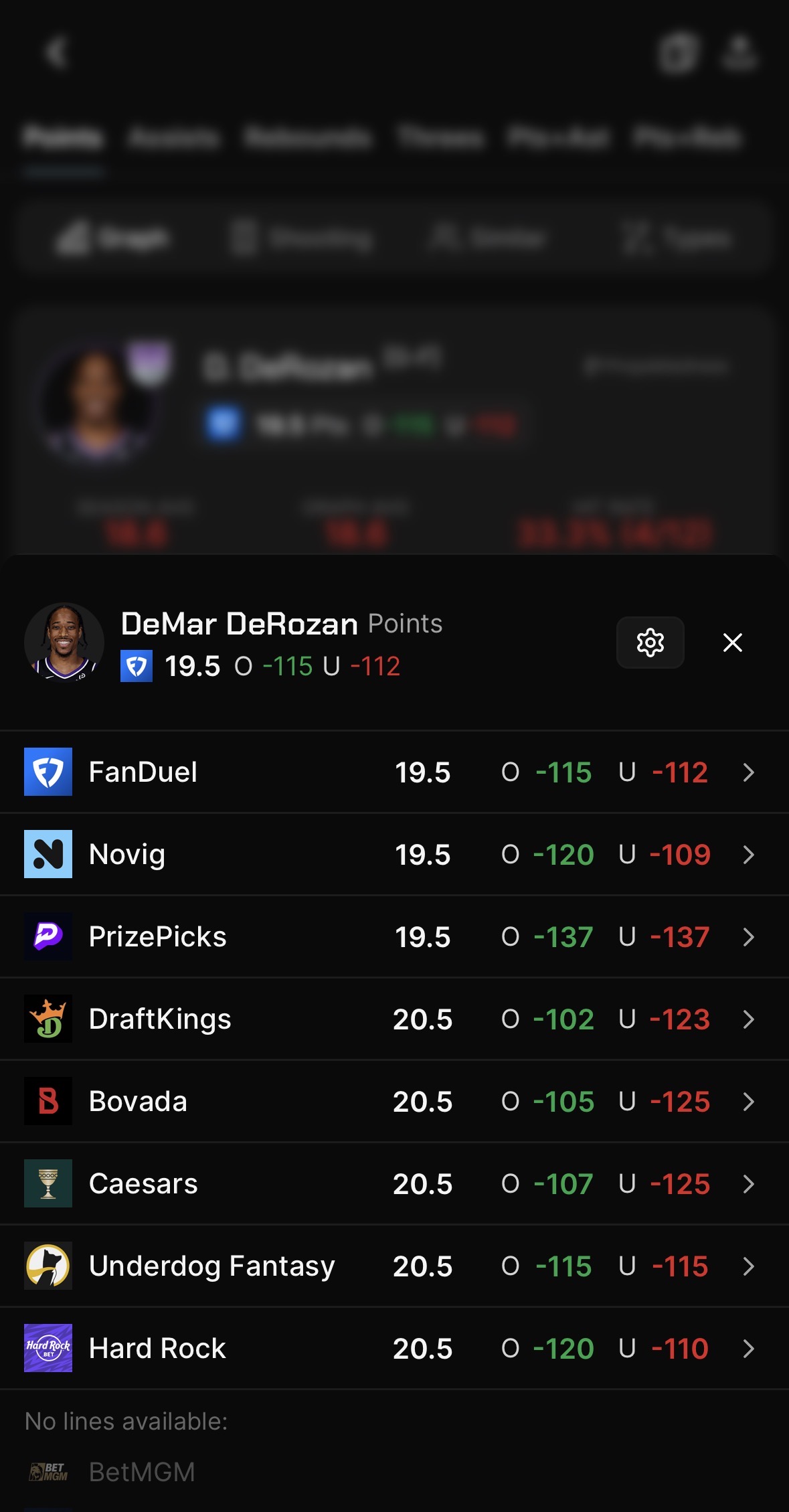Close the DeMar DeRozan odds sheet
This screenshot has height=1512, width=789.
pyautogui.click(x=733, y=643)
